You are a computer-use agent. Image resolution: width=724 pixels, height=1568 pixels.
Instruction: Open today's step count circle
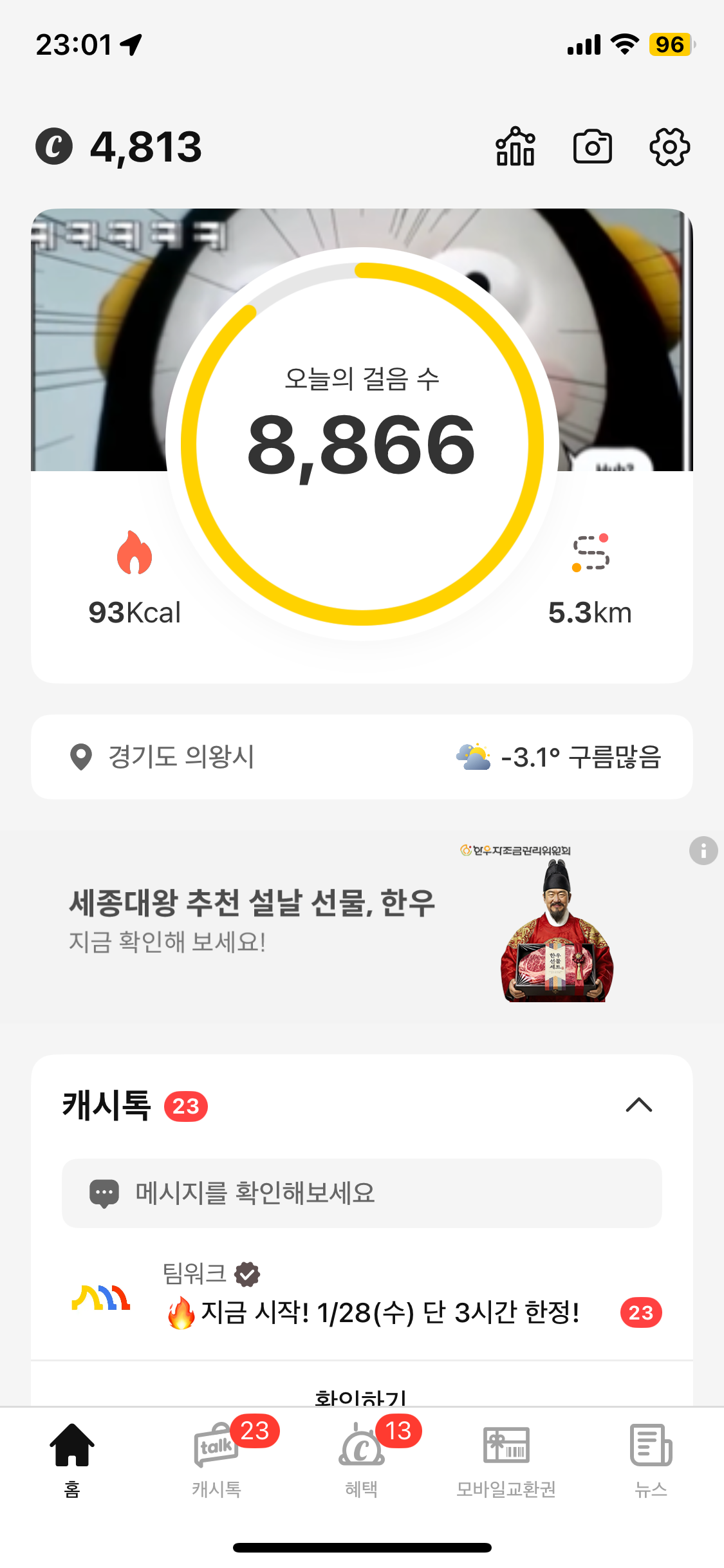click(x=362, y=444)
